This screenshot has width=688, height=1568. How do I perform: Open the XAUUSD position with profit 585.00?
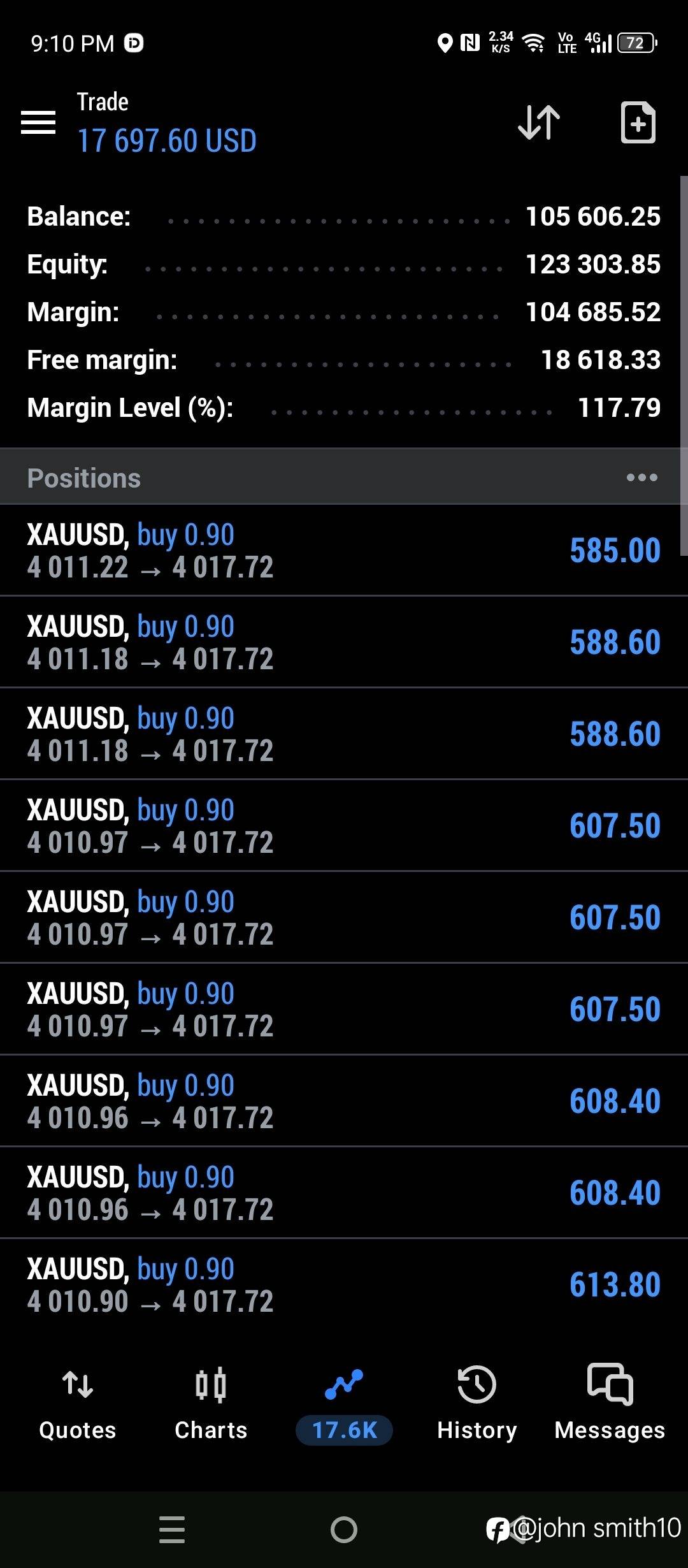pyautogui.click(x=344, y=551)
